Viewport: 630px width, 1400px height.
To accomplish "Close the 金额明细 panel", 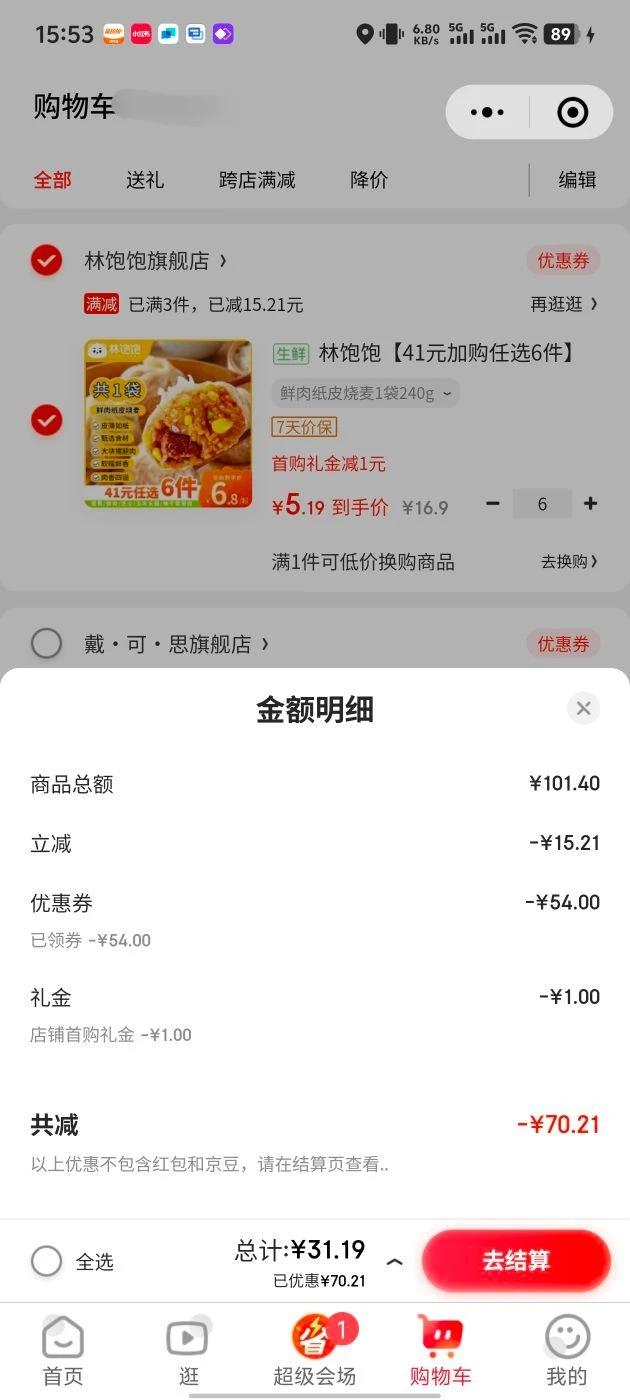I will [x=584, y=709].
